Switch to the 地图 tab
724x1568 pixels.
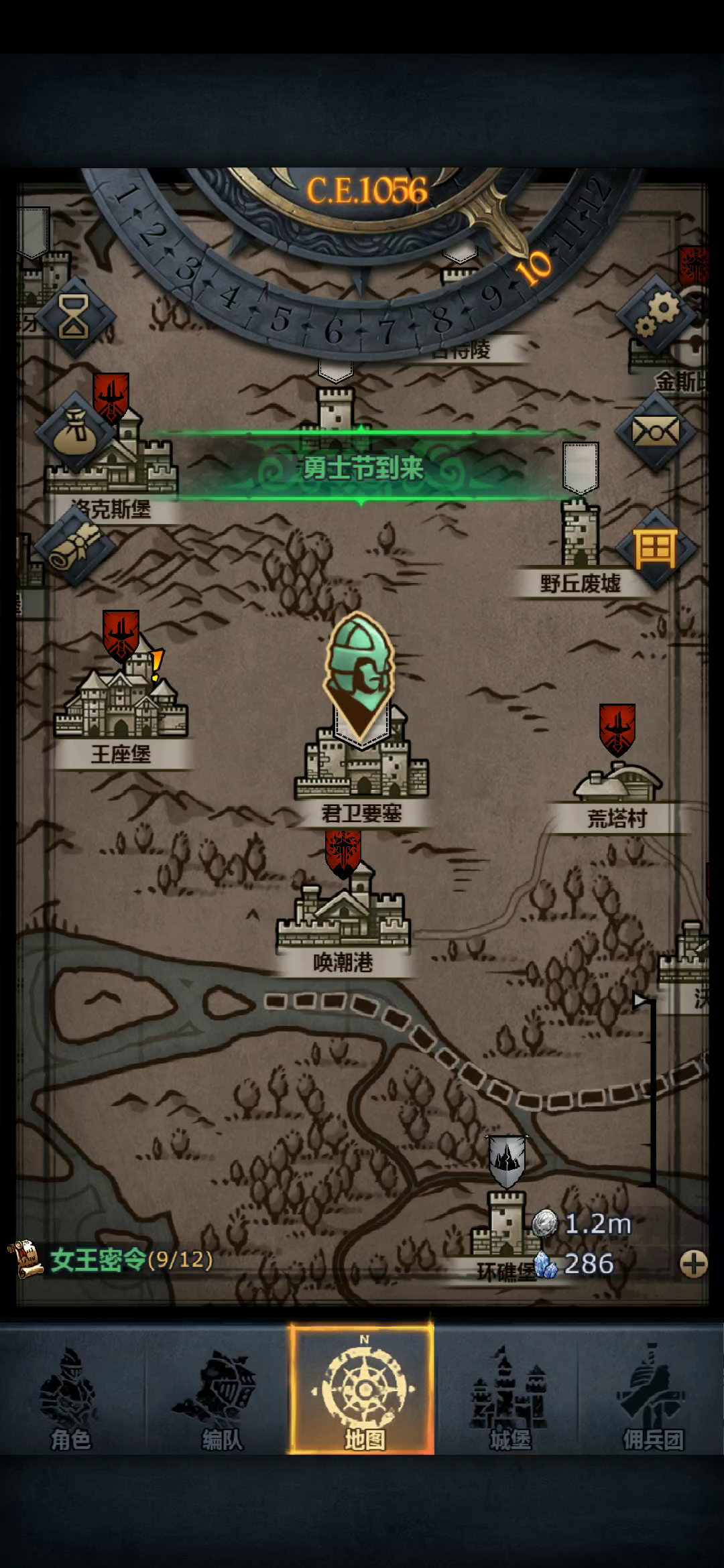click(x=362, y=1390)
